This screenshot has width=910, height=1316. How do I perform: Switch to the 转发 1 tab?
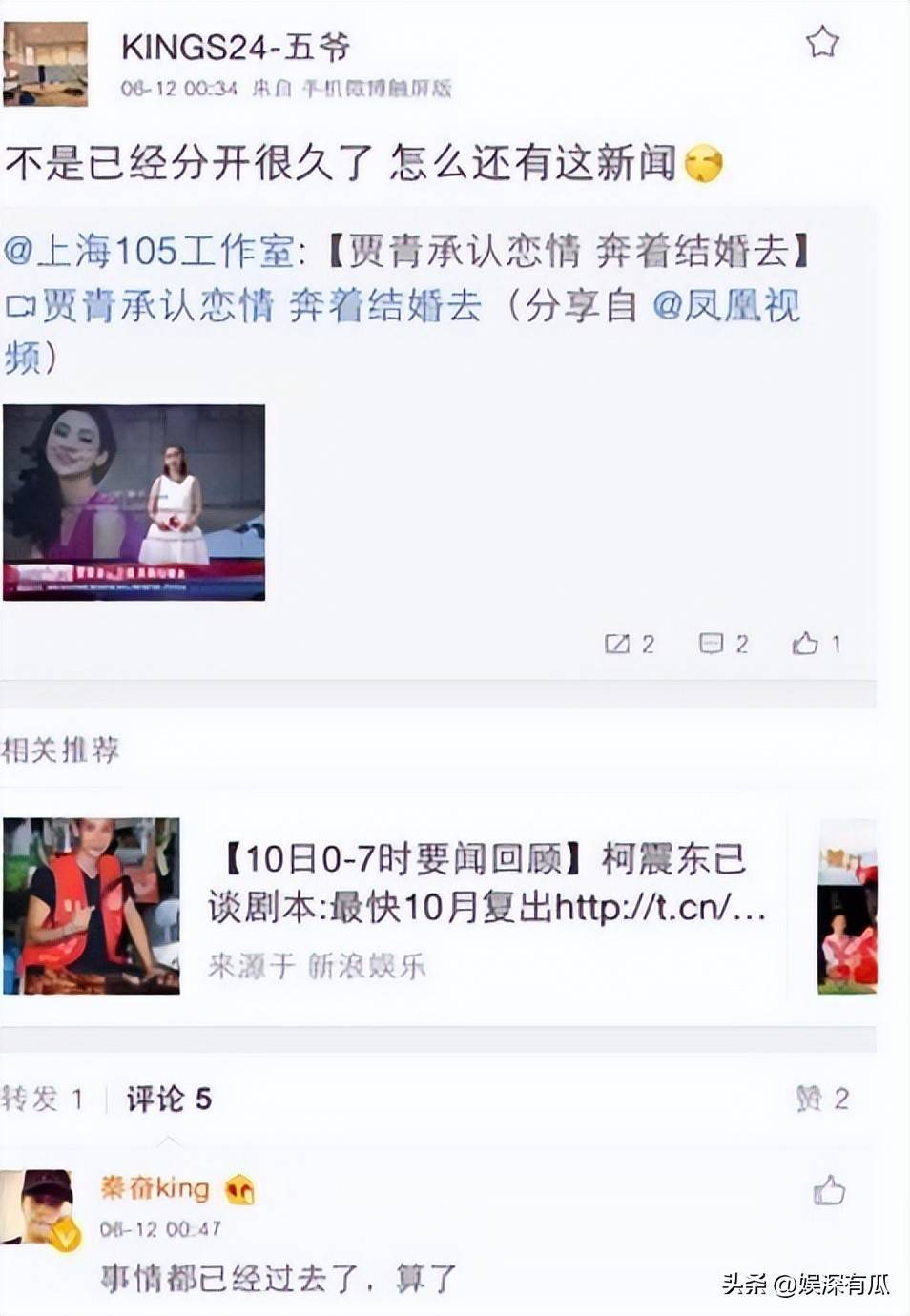tap(42, 1100)
